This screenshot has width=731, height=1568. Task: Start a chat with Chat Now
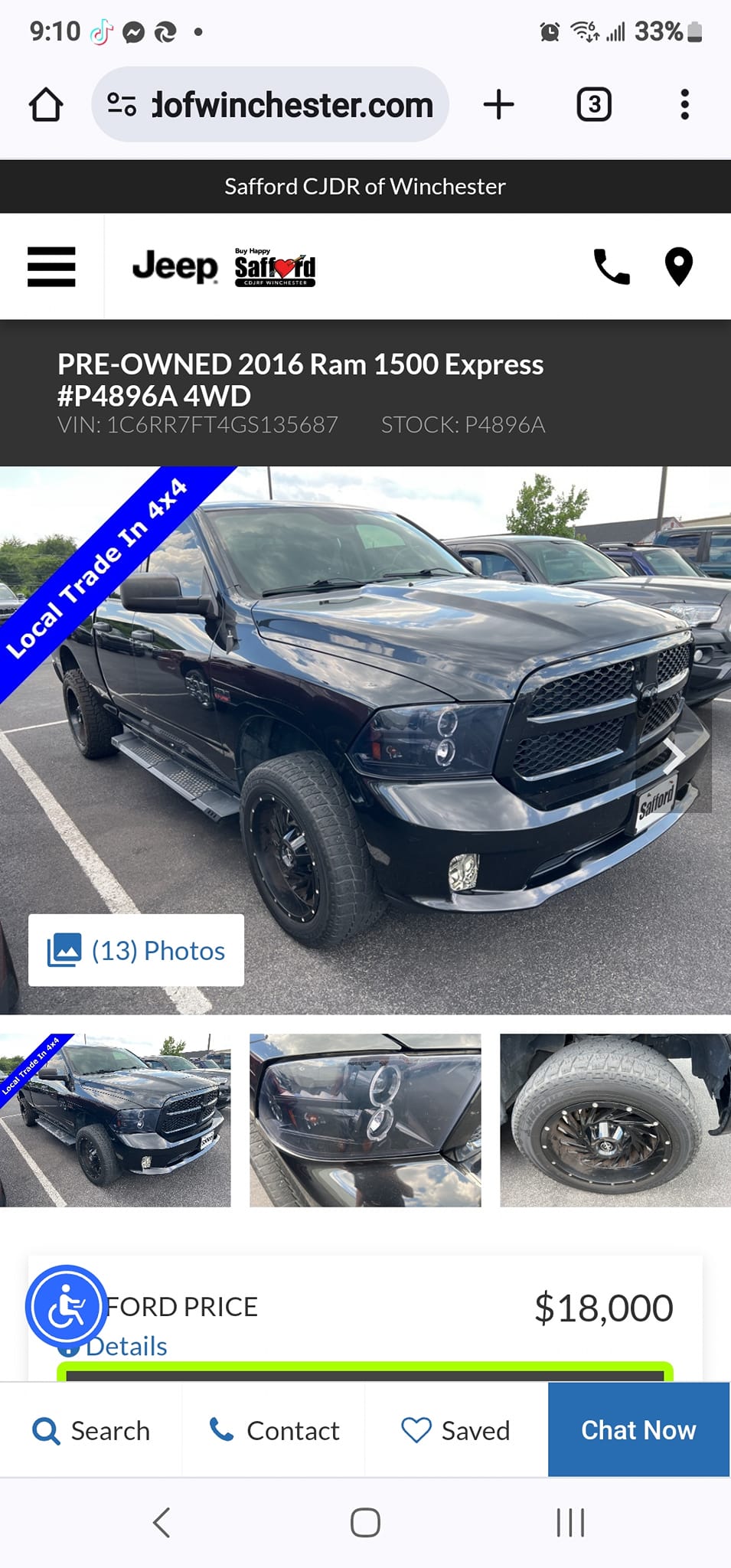tap(638, 1430)
